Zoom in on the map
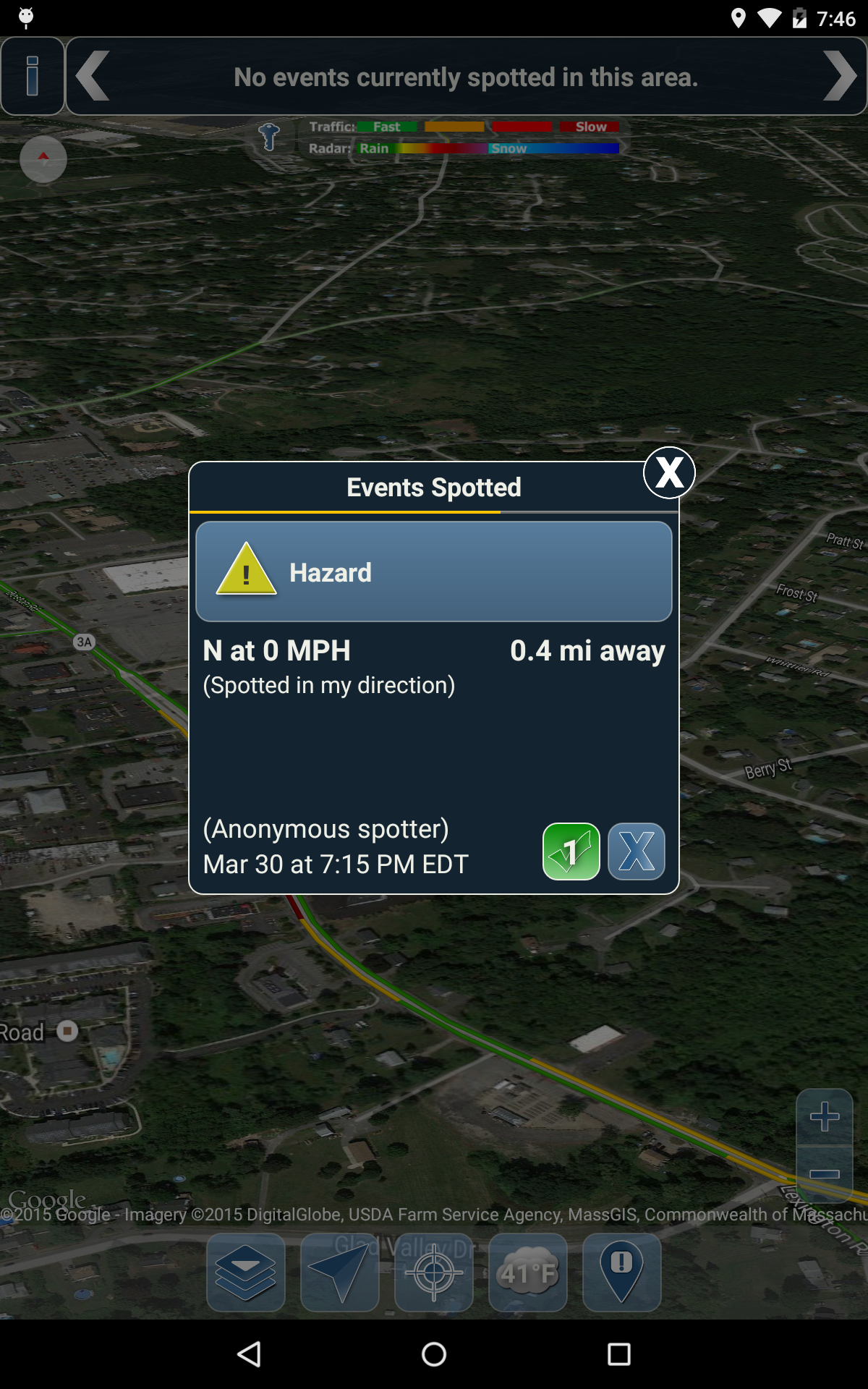 click(824, 1117)
